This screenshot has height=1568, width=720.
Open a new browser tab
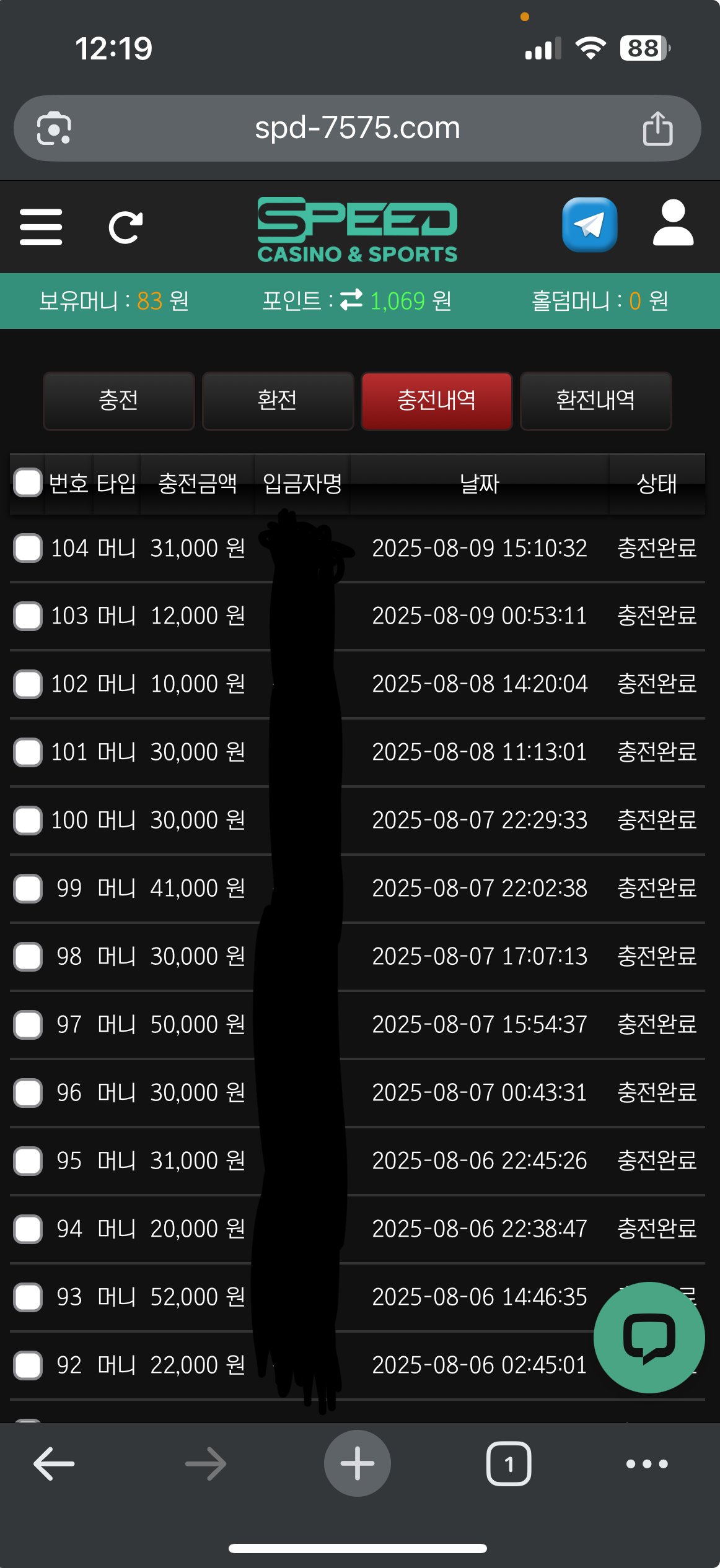tap(357, 1464)
